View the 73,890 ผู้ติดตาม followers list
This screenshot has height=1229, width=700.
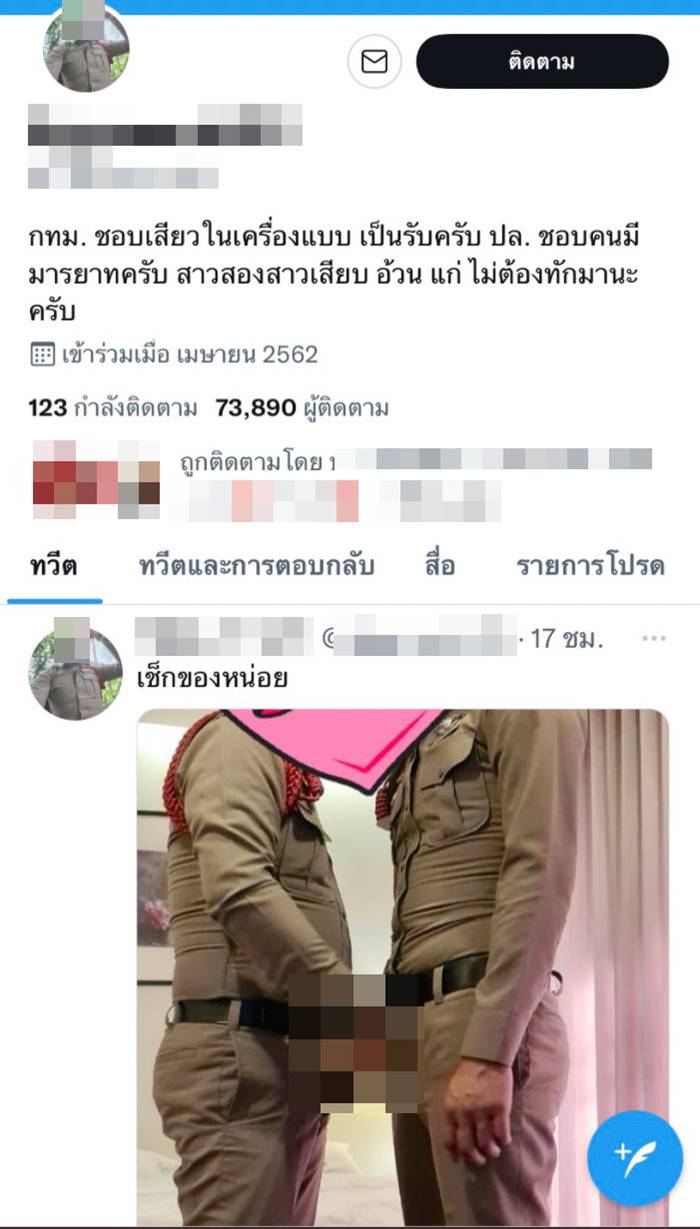point(302,408)
